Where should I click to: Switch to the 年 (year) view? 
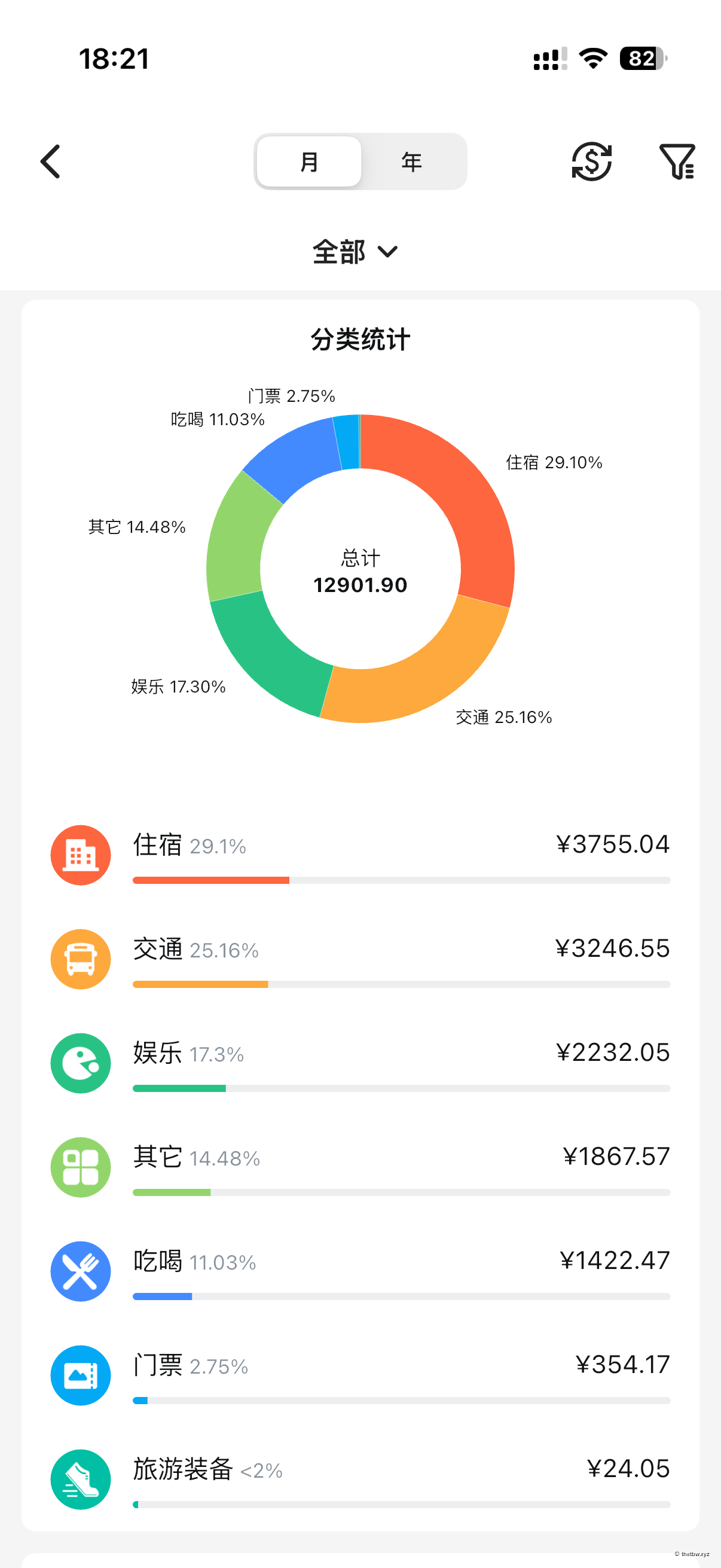coord(412,161)
